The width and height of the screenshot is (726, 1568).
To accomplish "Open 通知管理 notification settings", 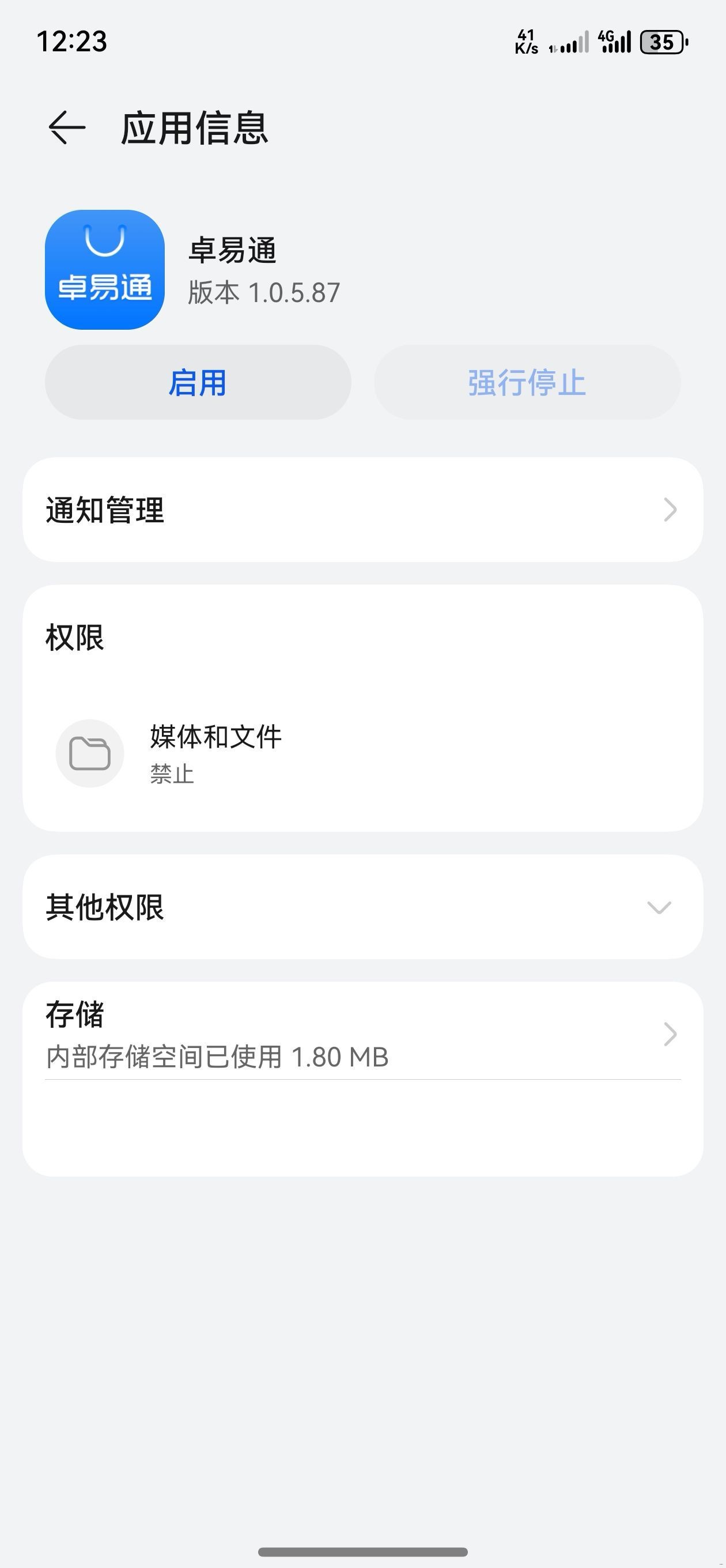I will tap(362, 510).
